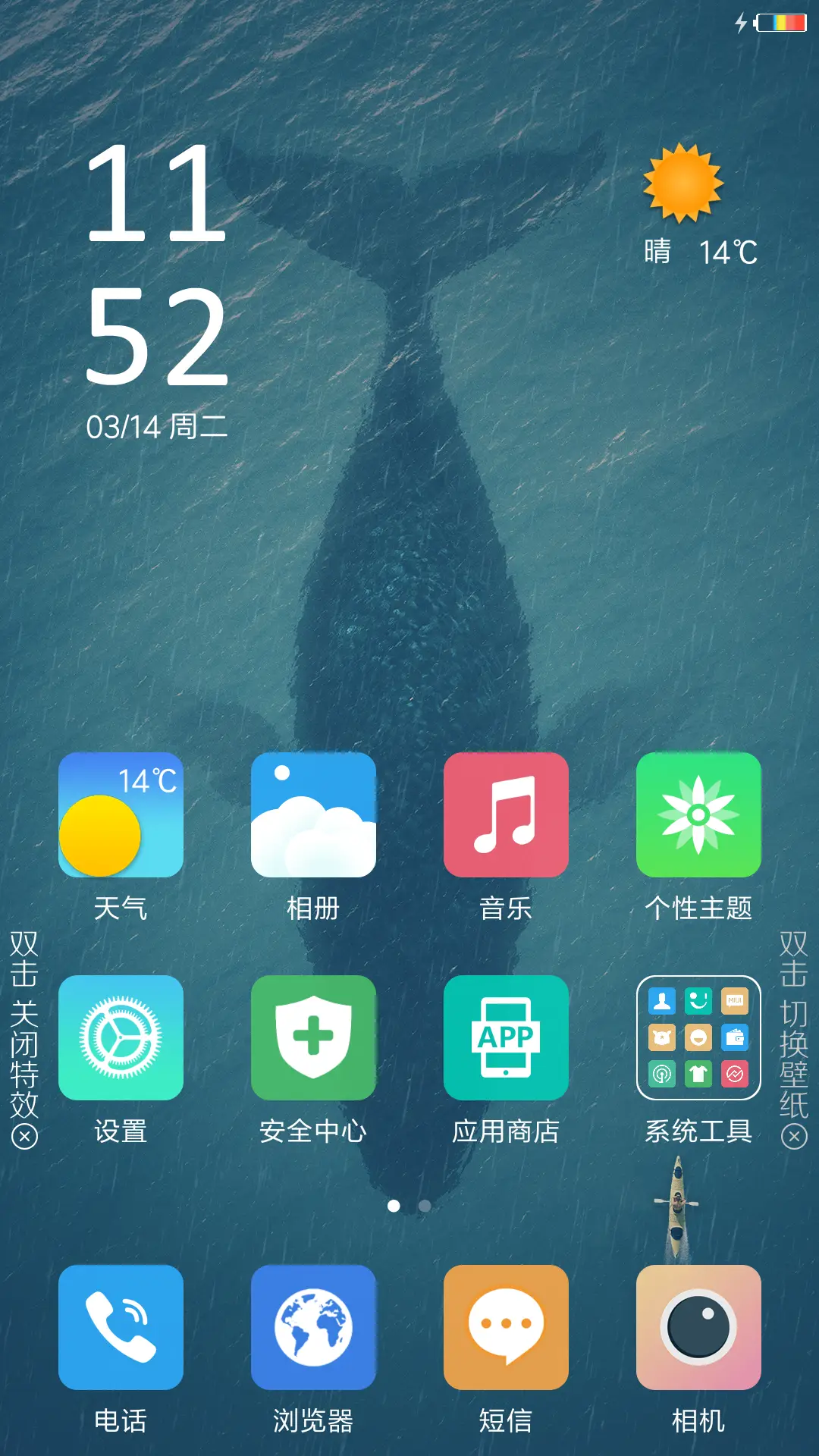This screenshot has width=819, height=1456.
Task: Open the 电话 phone dialer
Action: click(x=121, y=1327)
